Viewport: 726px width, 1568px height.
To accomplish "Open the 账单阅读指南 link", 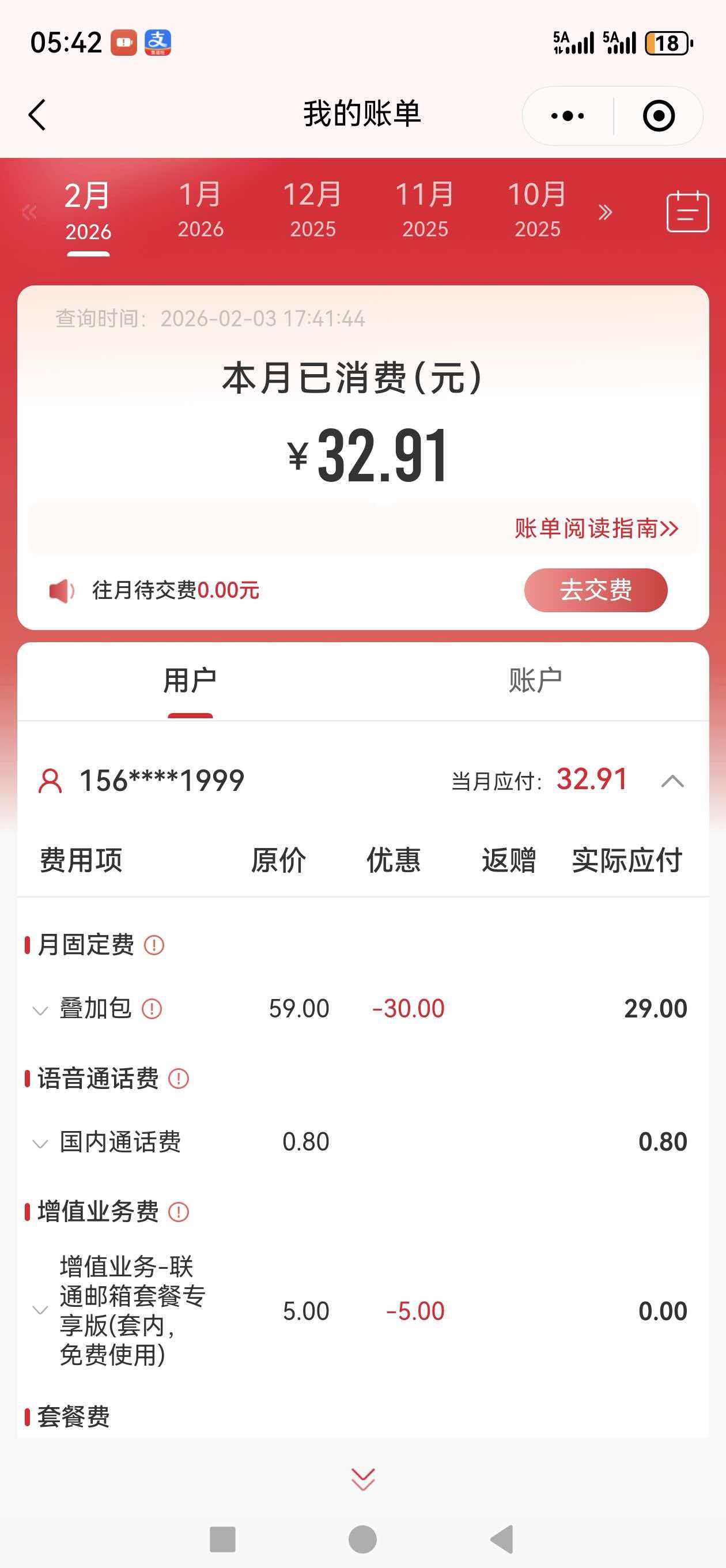I will [x=596, y=529].
